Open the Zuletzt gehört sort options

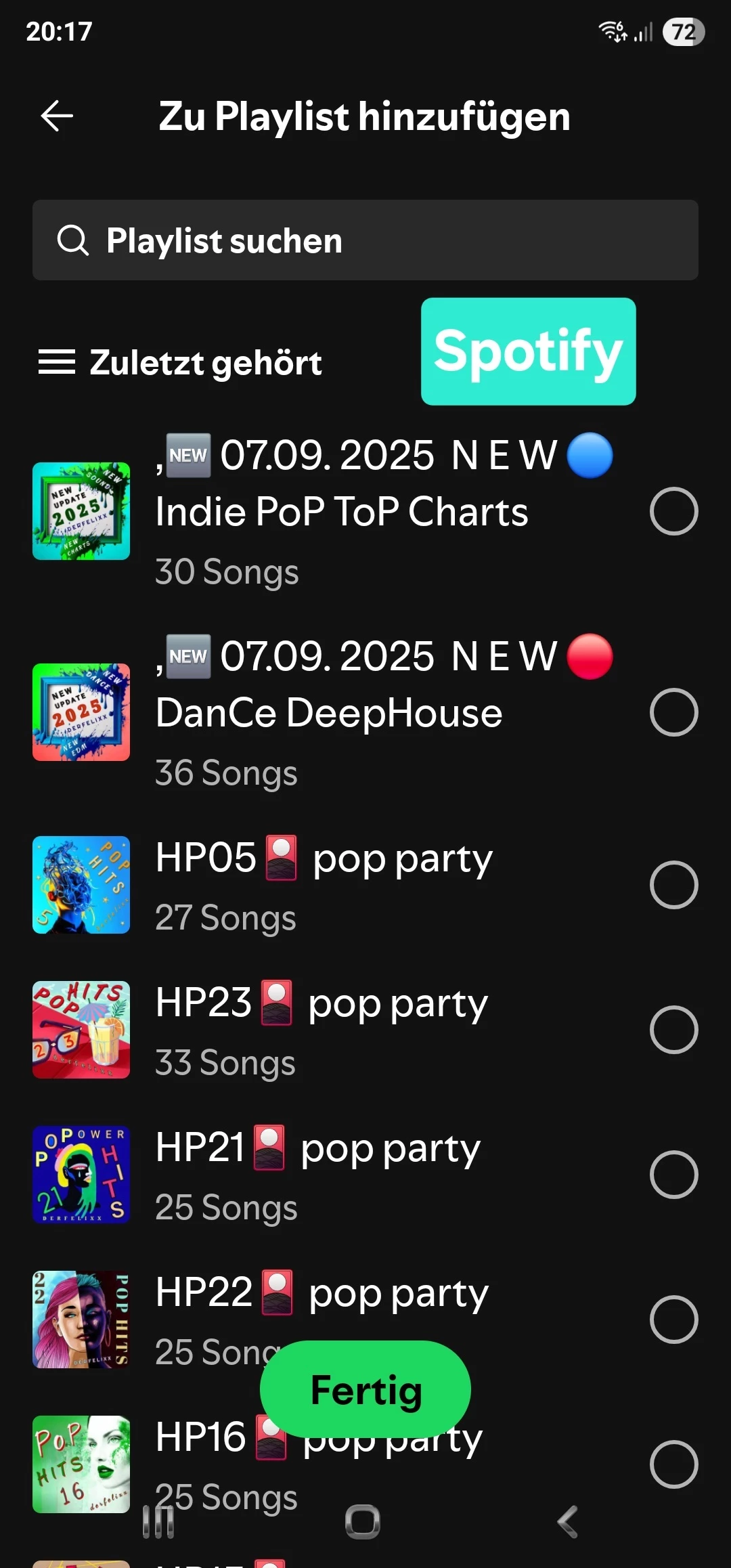(180, 362)
